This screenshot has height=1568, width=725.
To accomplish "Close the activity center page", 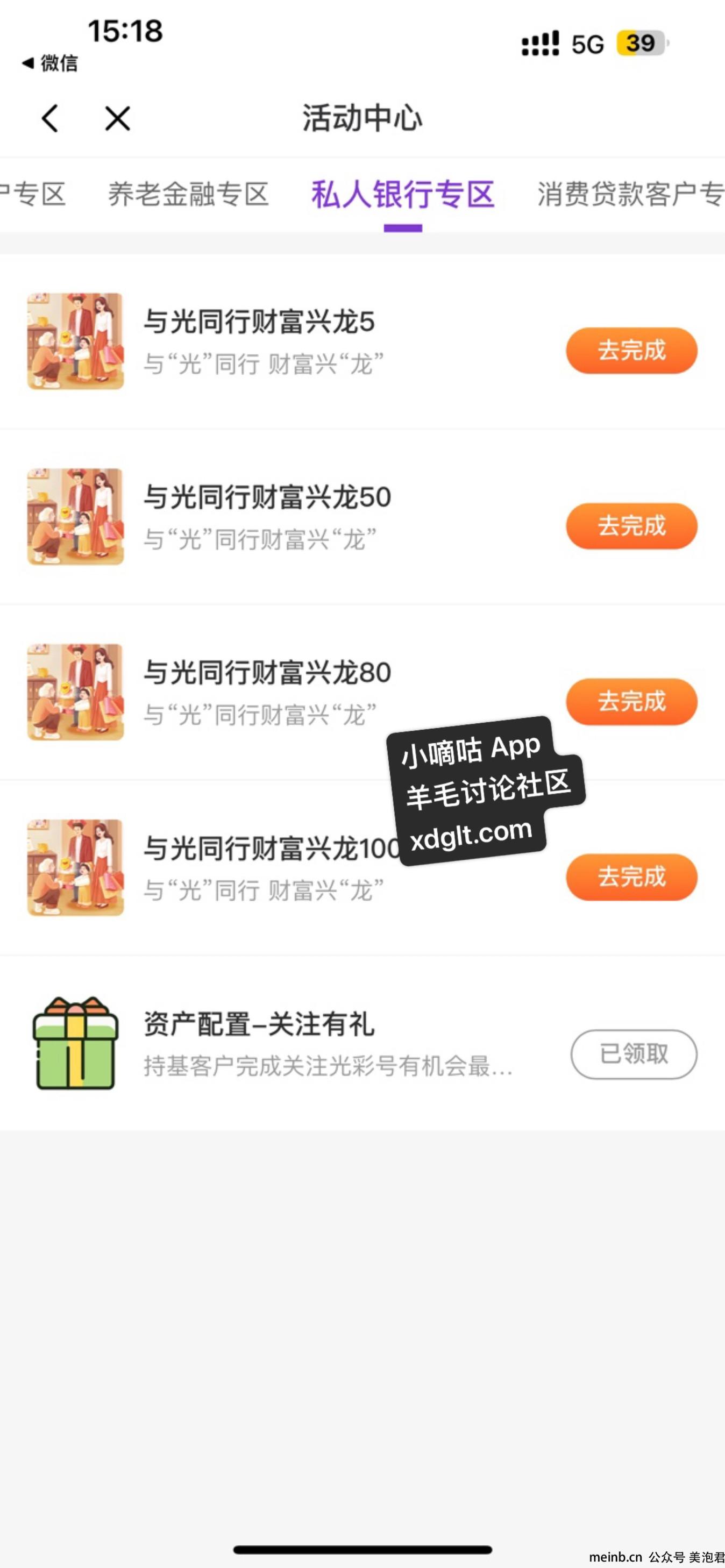I will click(x=117, y=118).
